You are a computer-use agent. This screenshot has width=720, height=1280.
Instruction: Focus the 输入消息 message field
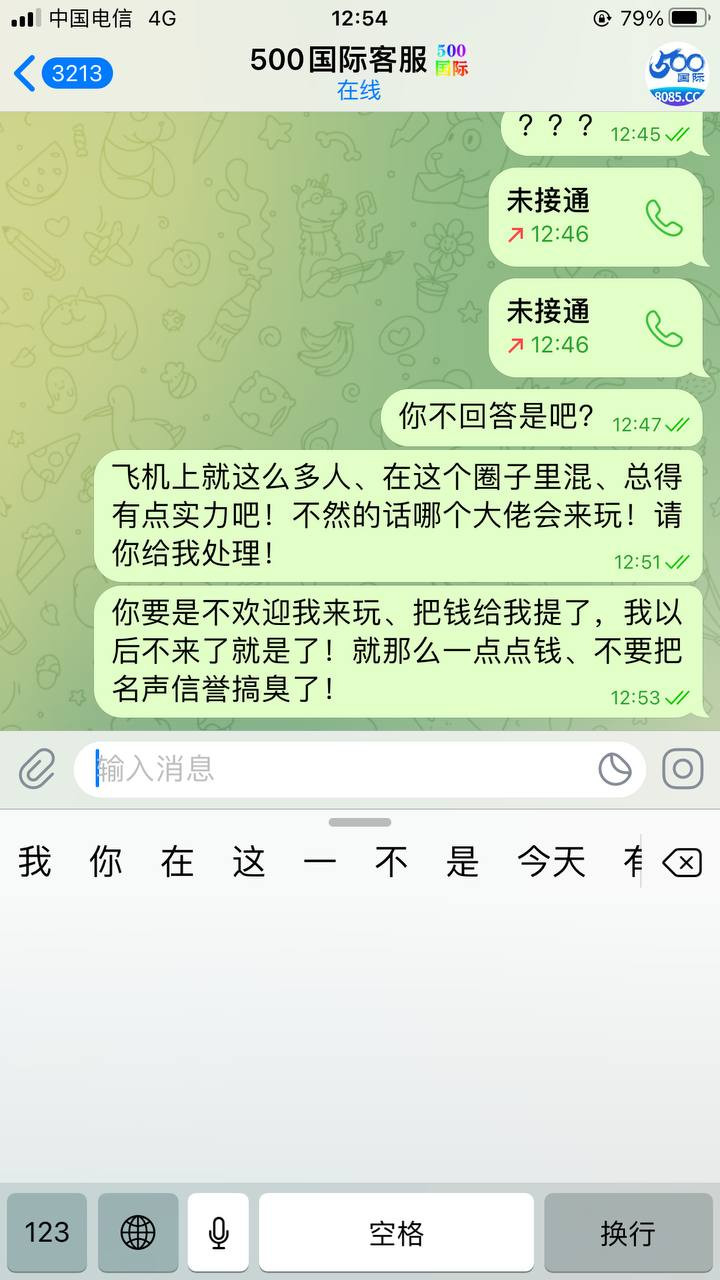pos(340,769)
